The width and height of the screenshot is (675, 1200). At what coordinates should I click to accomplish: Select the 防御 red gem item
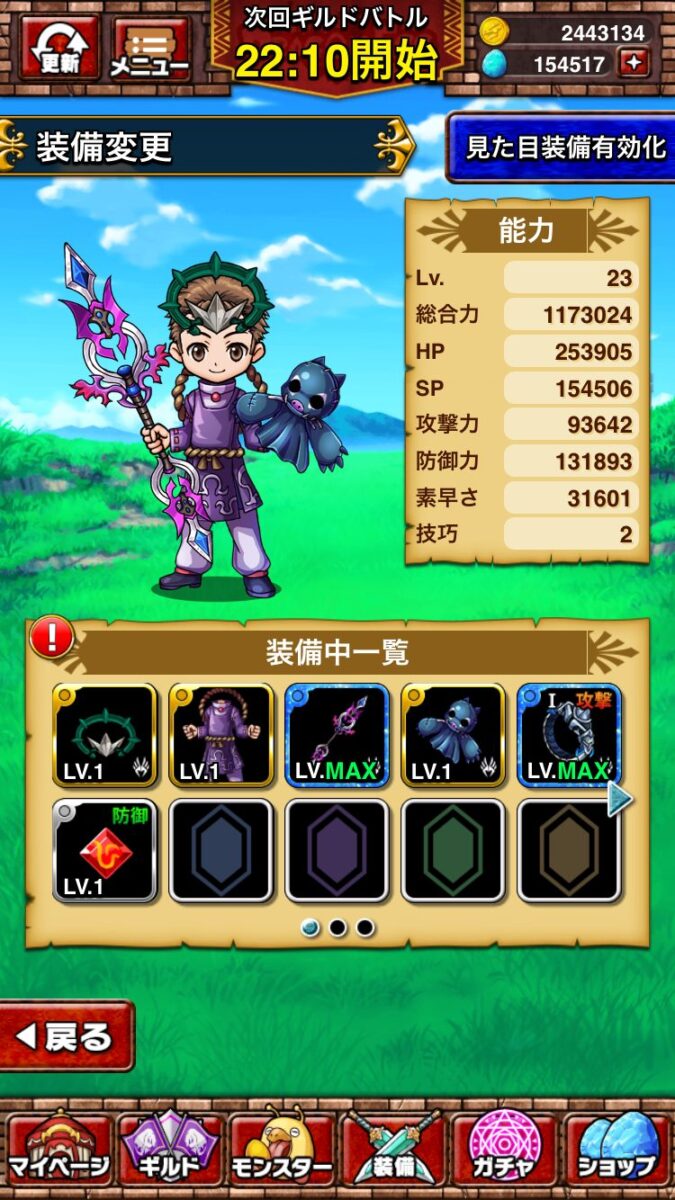105,850
